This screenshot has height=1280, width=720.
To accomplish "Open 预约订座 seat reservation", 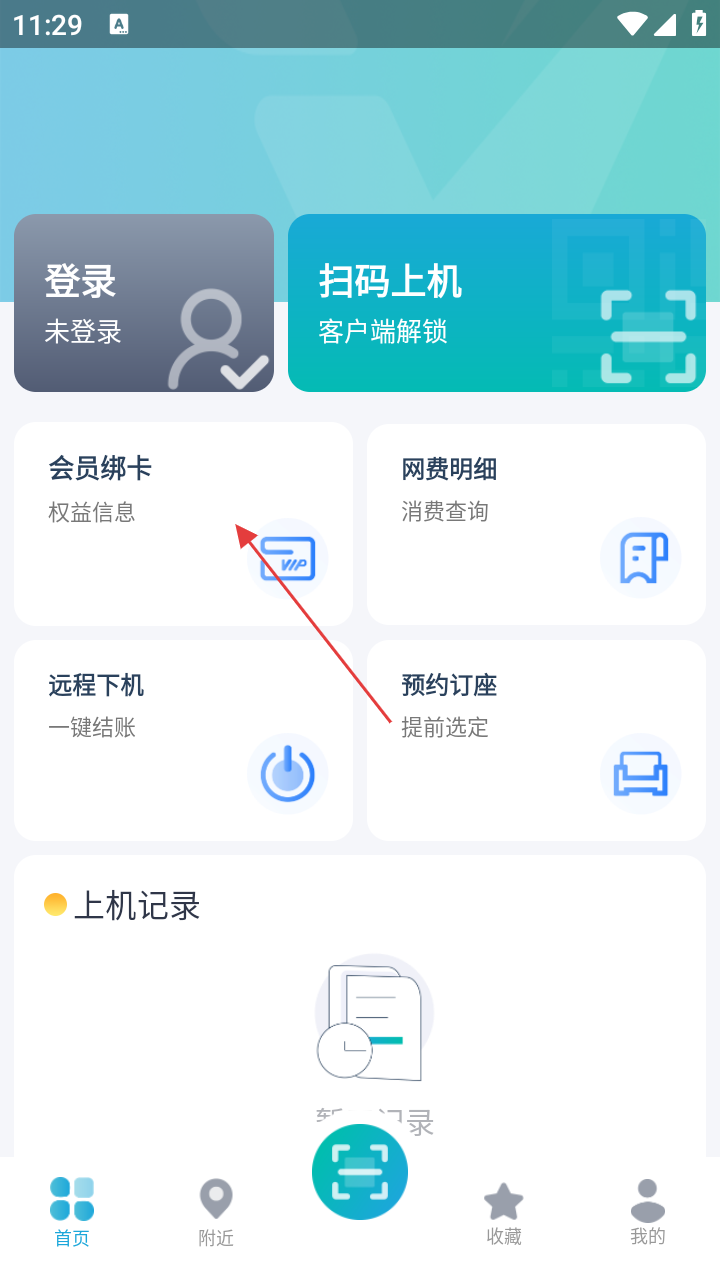I will (x=536, y=741).
